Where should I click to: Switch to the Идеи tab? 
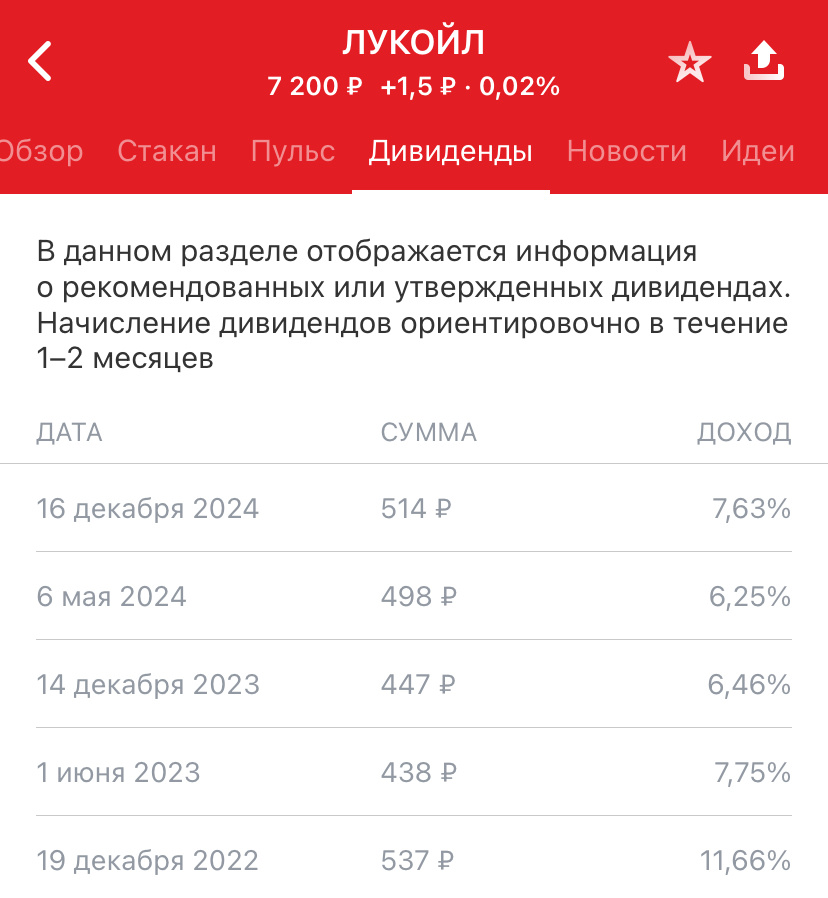coord(758,152)
